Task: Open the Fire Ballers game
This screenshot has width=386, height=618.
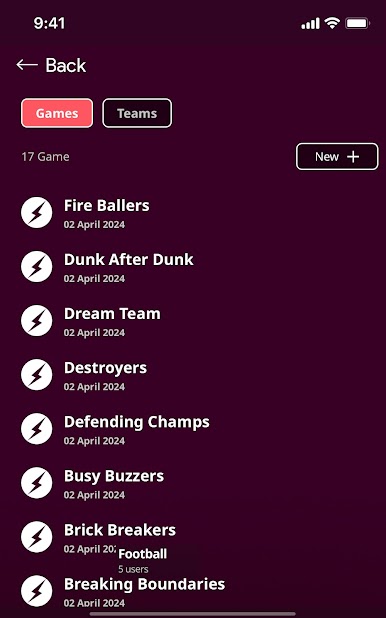Action: click(x=193, y=213)
